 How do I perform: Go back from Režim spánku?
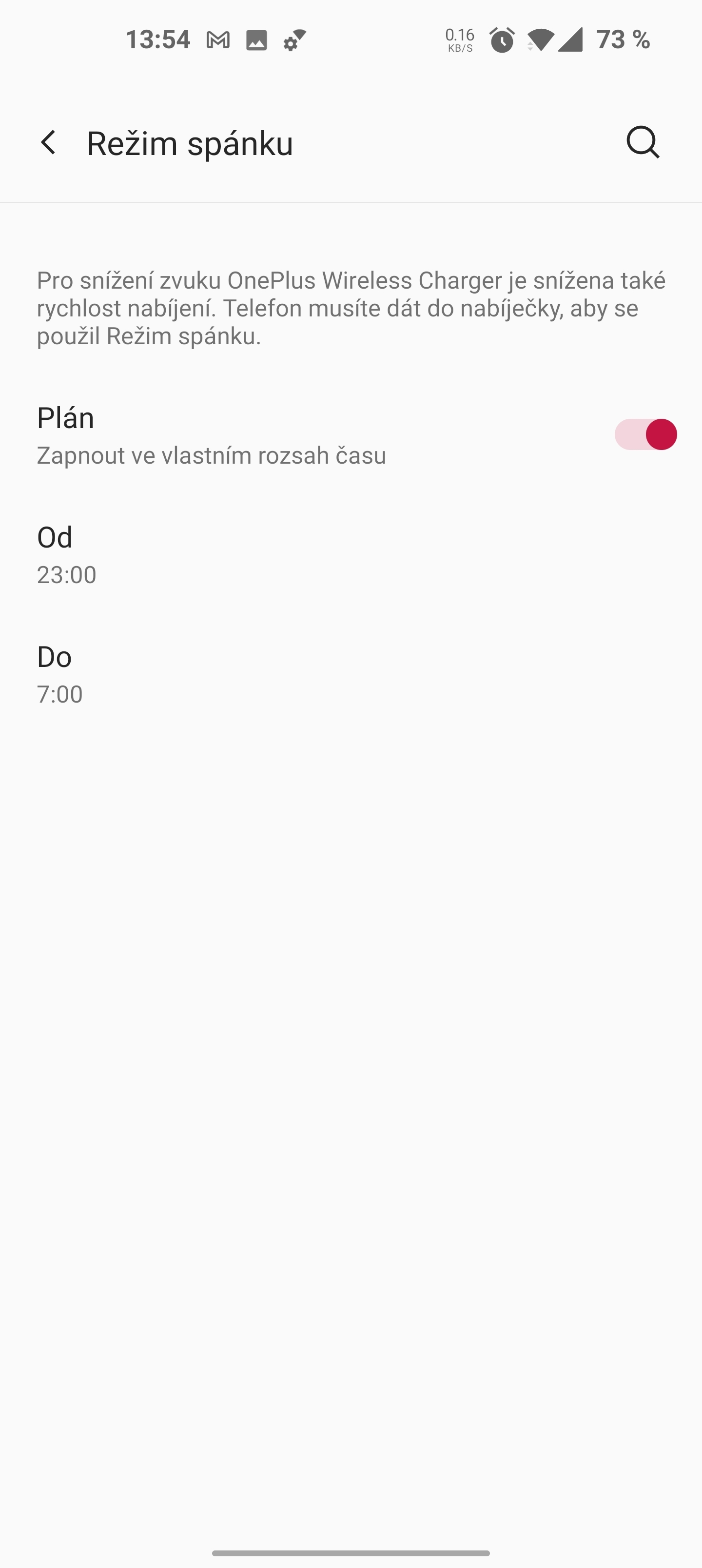pyautogui.click(x=48, y=143)
